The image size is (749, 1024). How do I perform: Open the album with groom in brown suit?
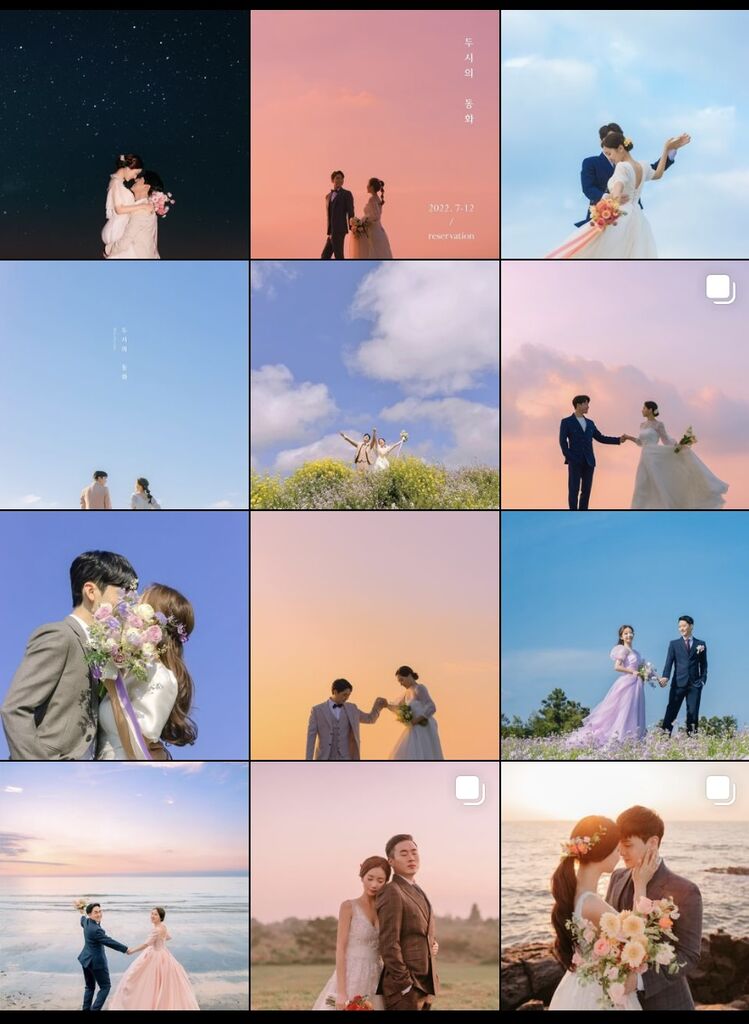click(x=374, y=887)
